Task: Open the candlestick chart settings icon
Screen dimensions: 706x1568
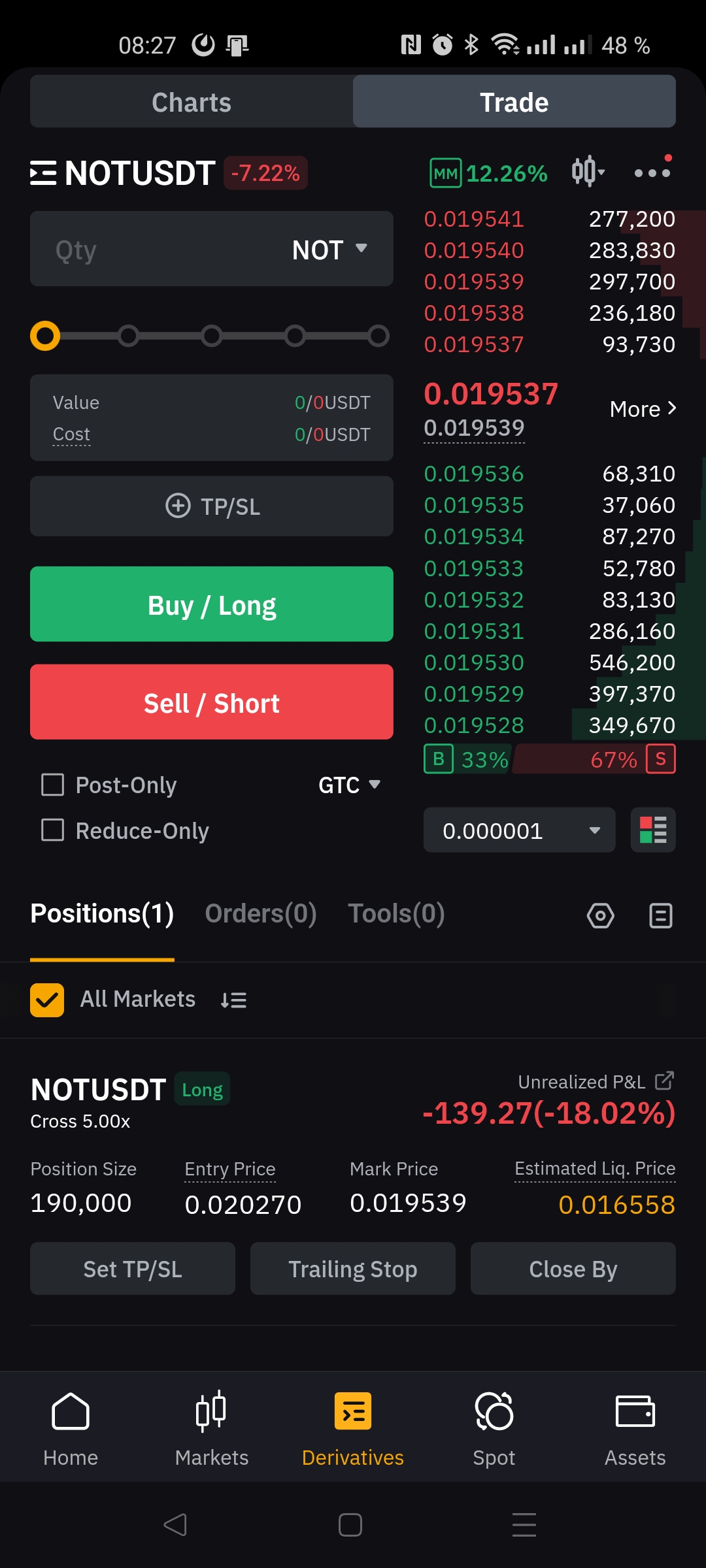Action: [588, 172]
